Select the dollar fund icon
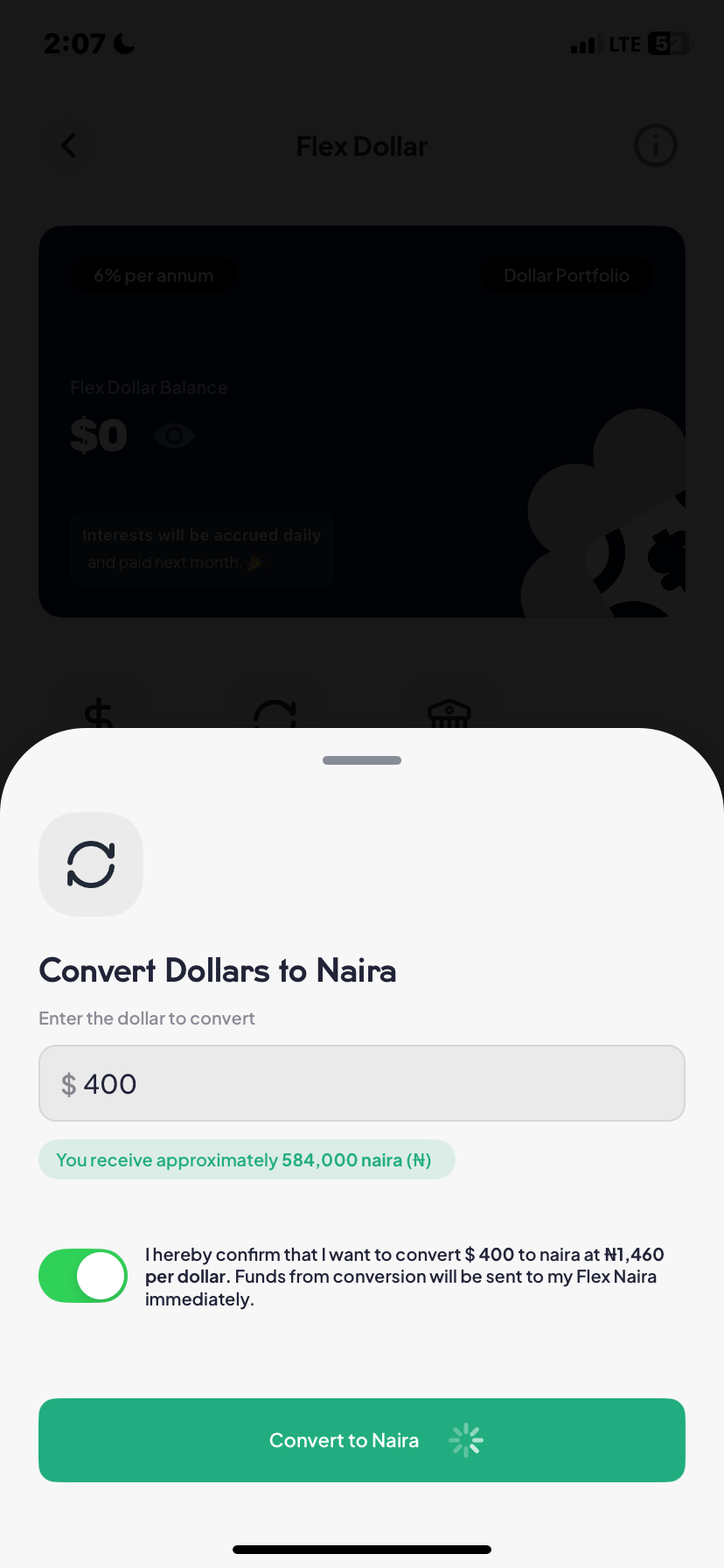Image resolution: width=724 pixels, height=1568 pixels. [99, 709]
